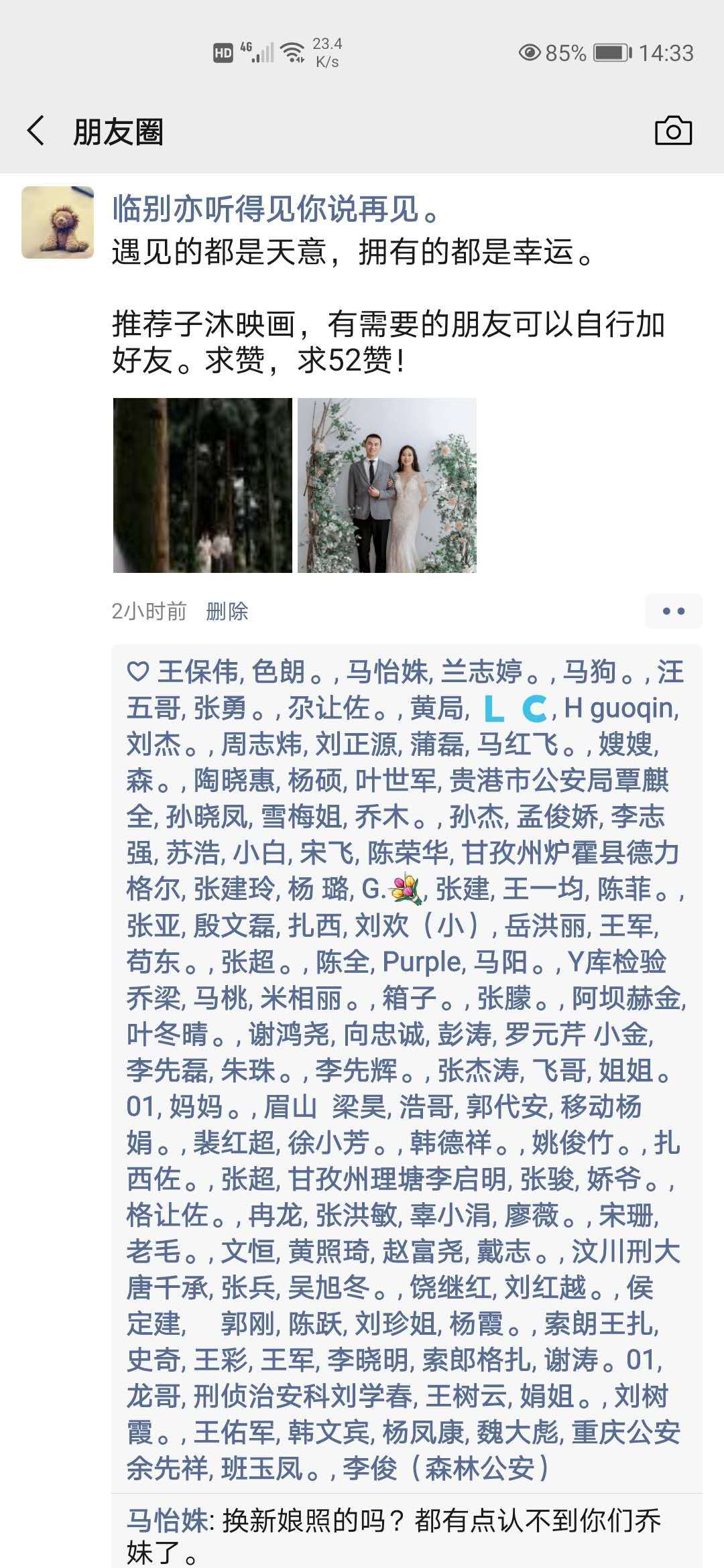The image size is (724, 1568).
Task: Open the like and comment menu
Action: point(673,611)
